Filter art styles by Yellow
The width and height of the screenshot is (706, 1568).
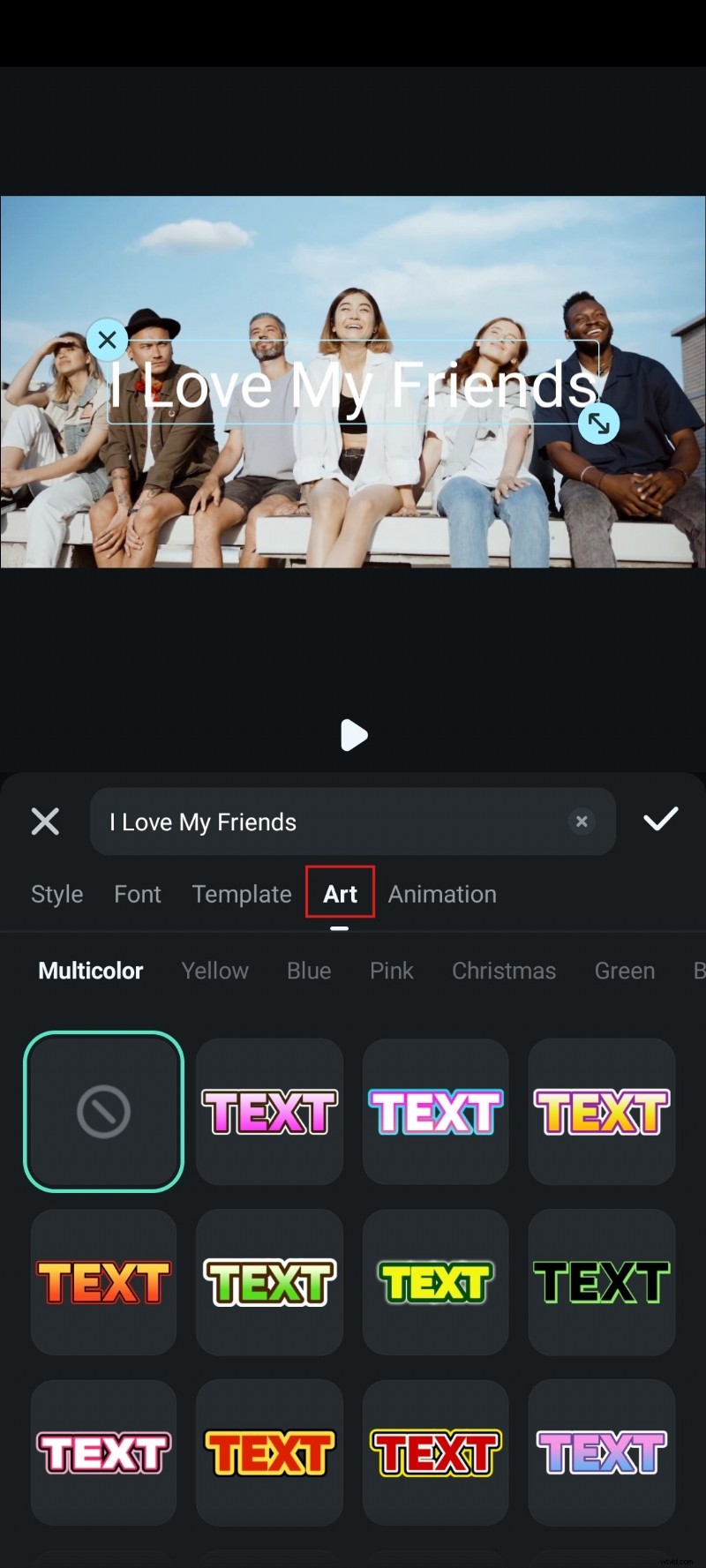(x=215, y=971)
